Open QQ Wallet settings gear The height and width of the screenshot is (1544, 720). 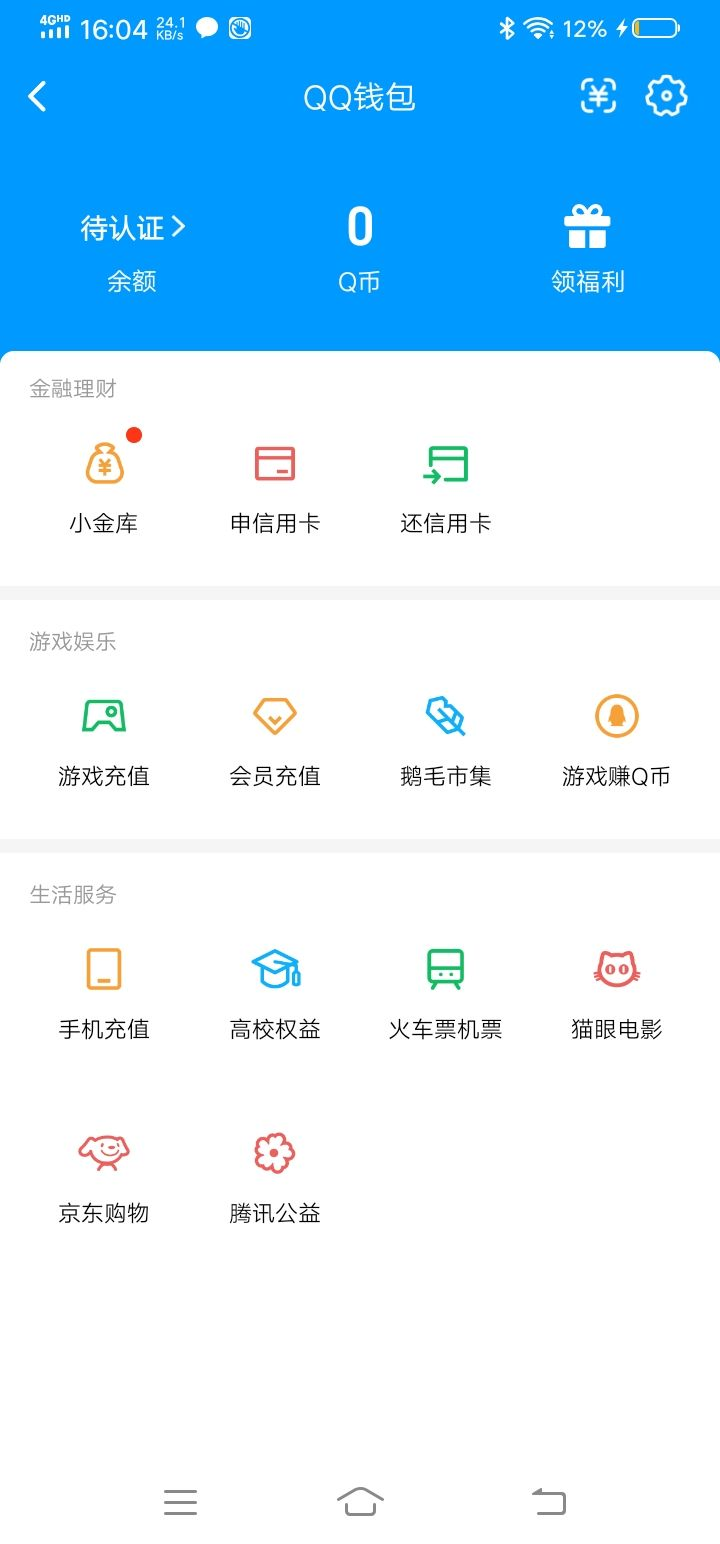(x=666, y=96)
